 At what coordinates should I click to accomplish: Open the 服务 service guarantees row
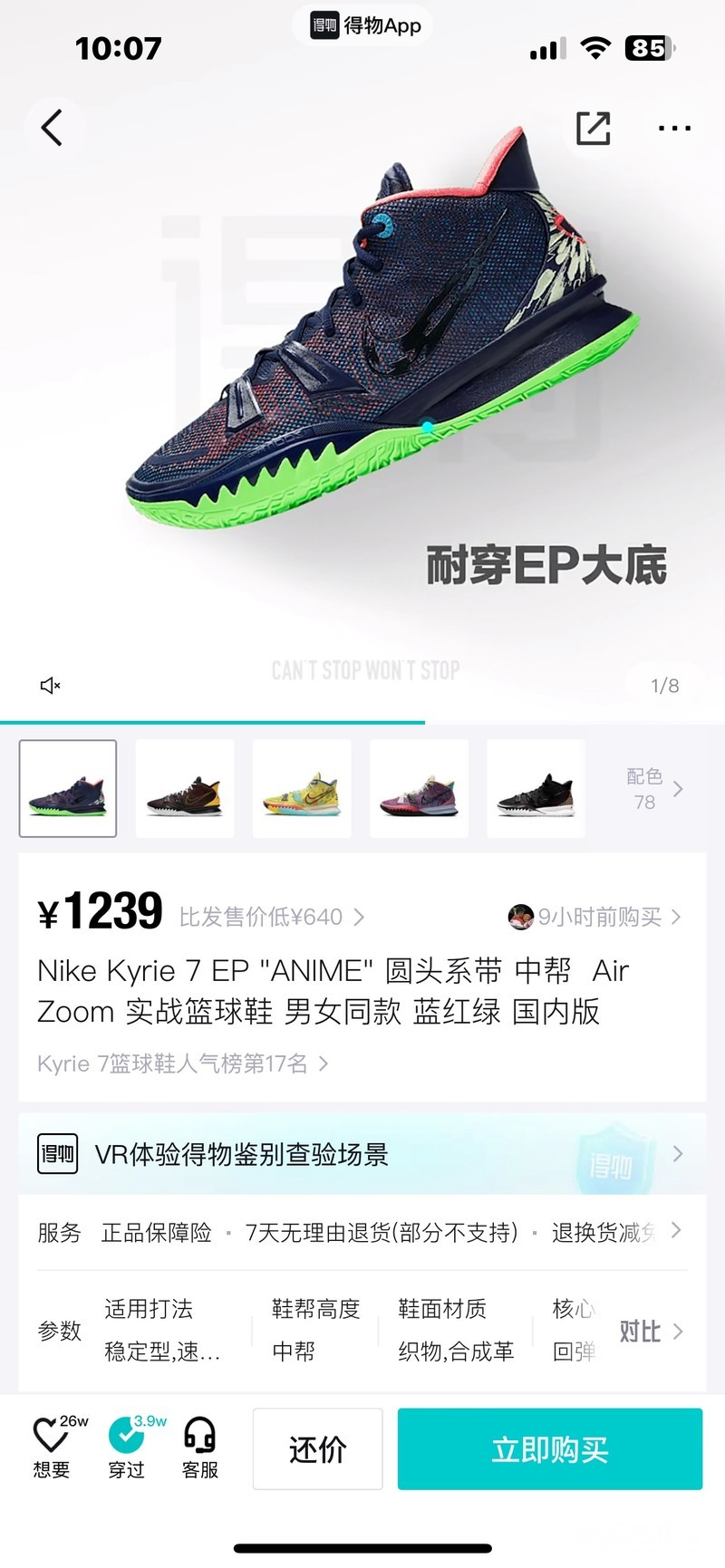point(362,1232)
